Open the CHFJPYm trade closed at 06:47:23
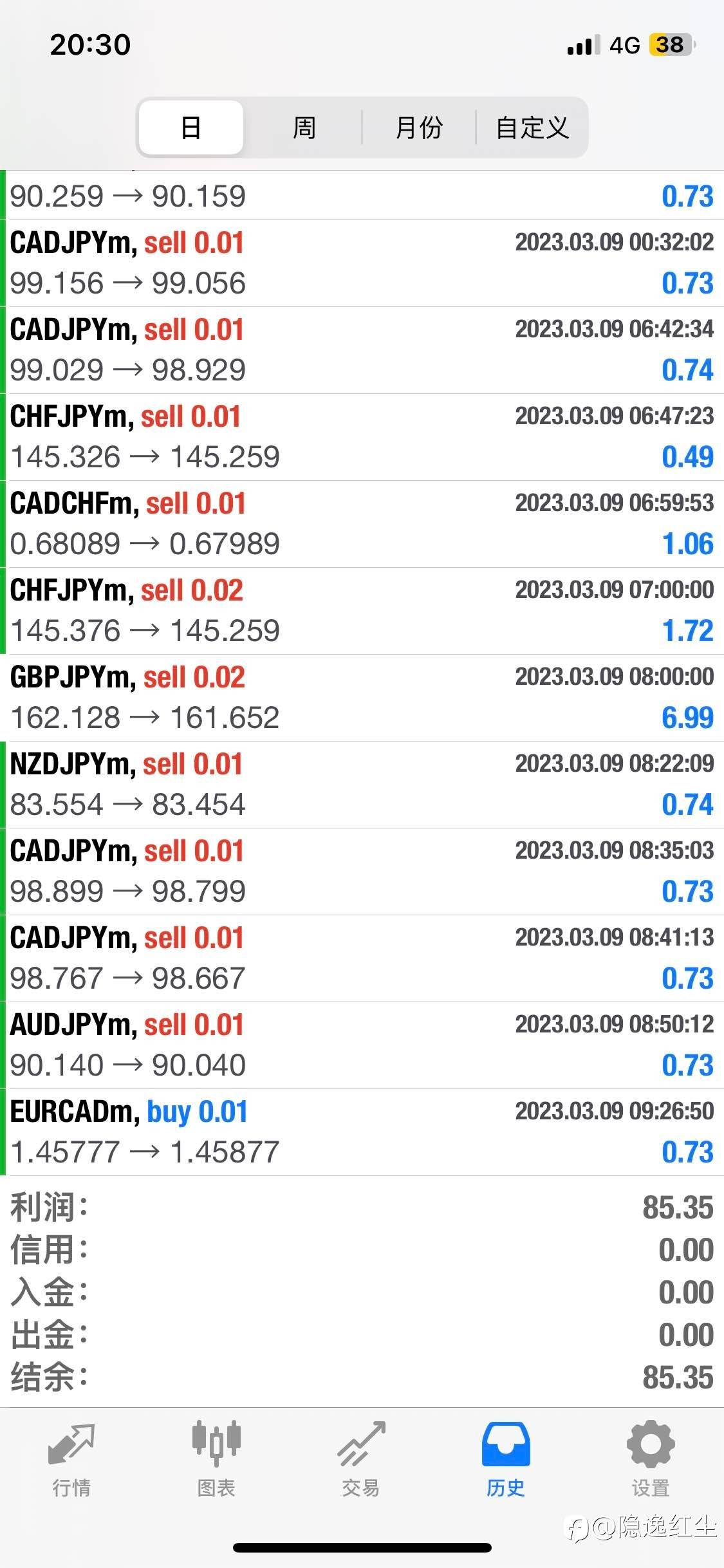 [362, 437]
